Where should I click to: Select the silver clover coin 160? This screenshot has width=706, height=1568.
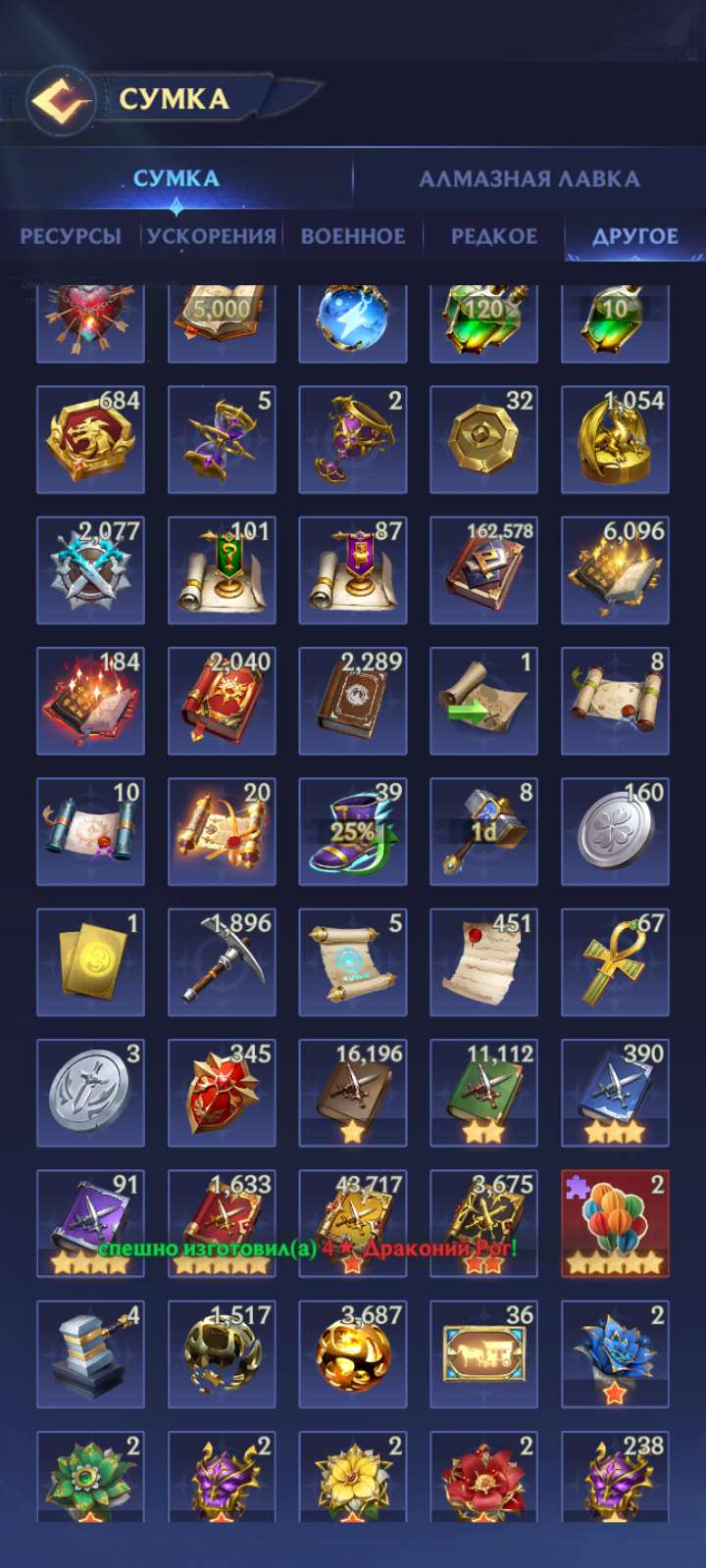point(615,832)
